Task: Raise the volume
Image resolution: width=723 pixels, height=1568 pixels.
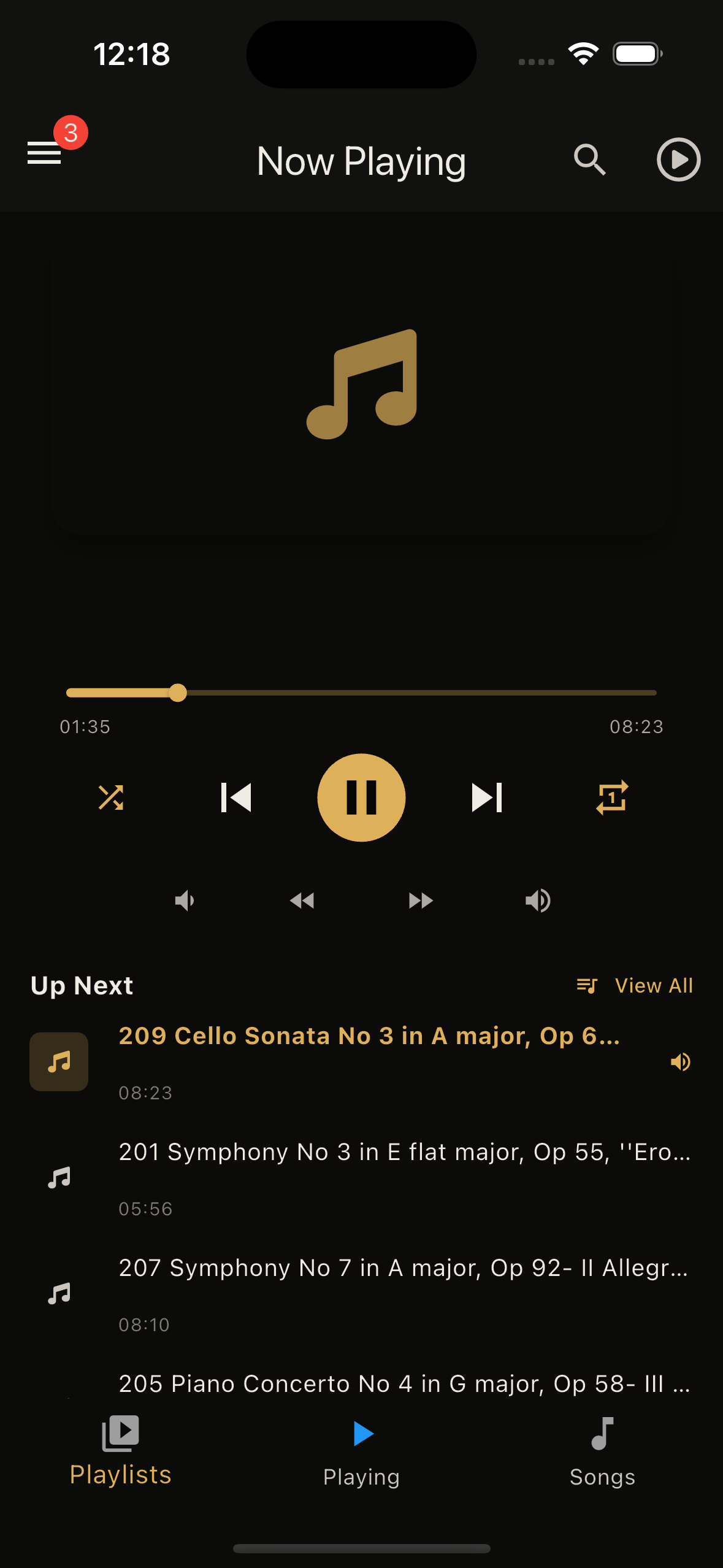Action: (x=538, y=901)
